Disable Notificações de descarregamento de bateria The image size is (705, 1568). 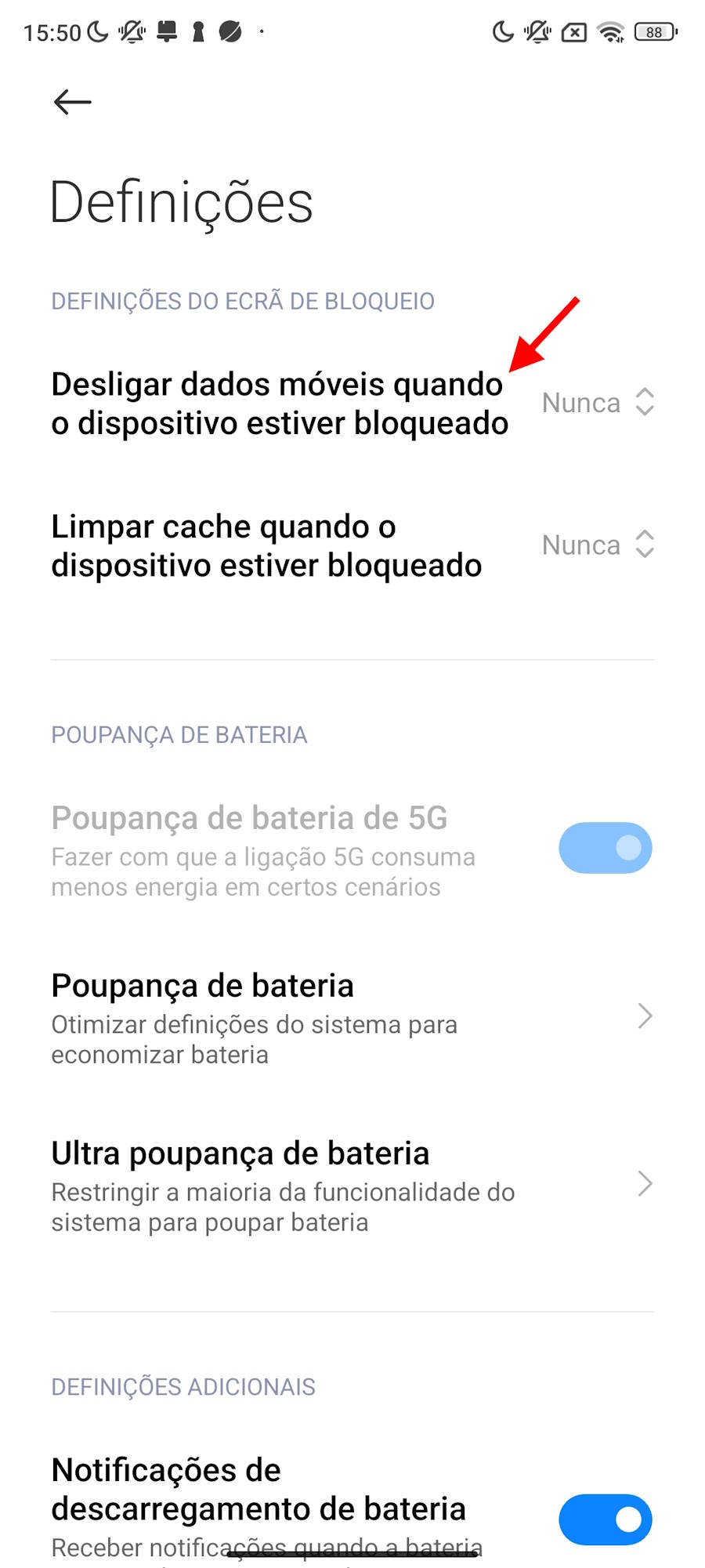605,1519
